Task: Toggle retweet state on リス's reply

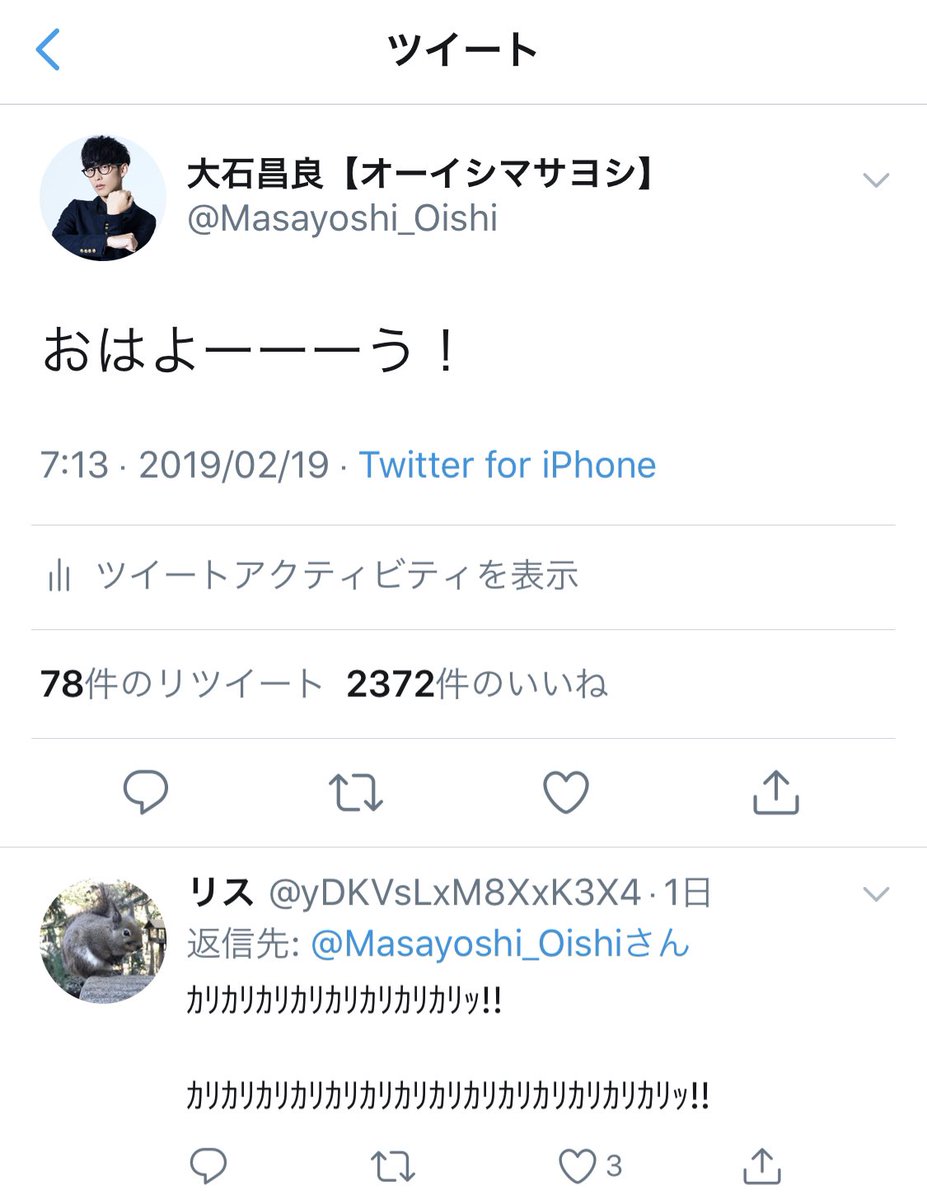Action: coord(389,1164)
